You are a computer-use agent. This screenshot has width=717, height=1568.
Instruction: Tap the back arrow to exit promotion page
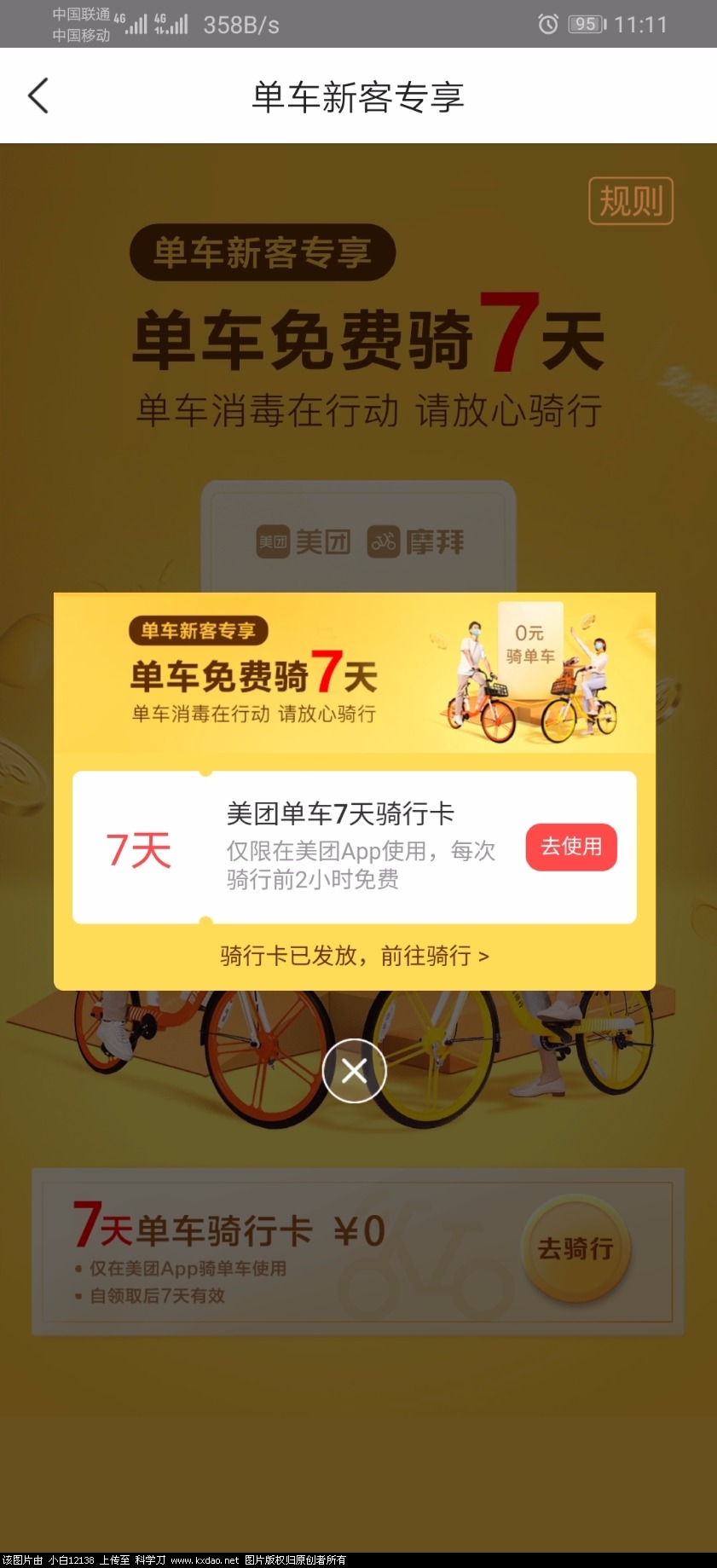coord(38,95)
